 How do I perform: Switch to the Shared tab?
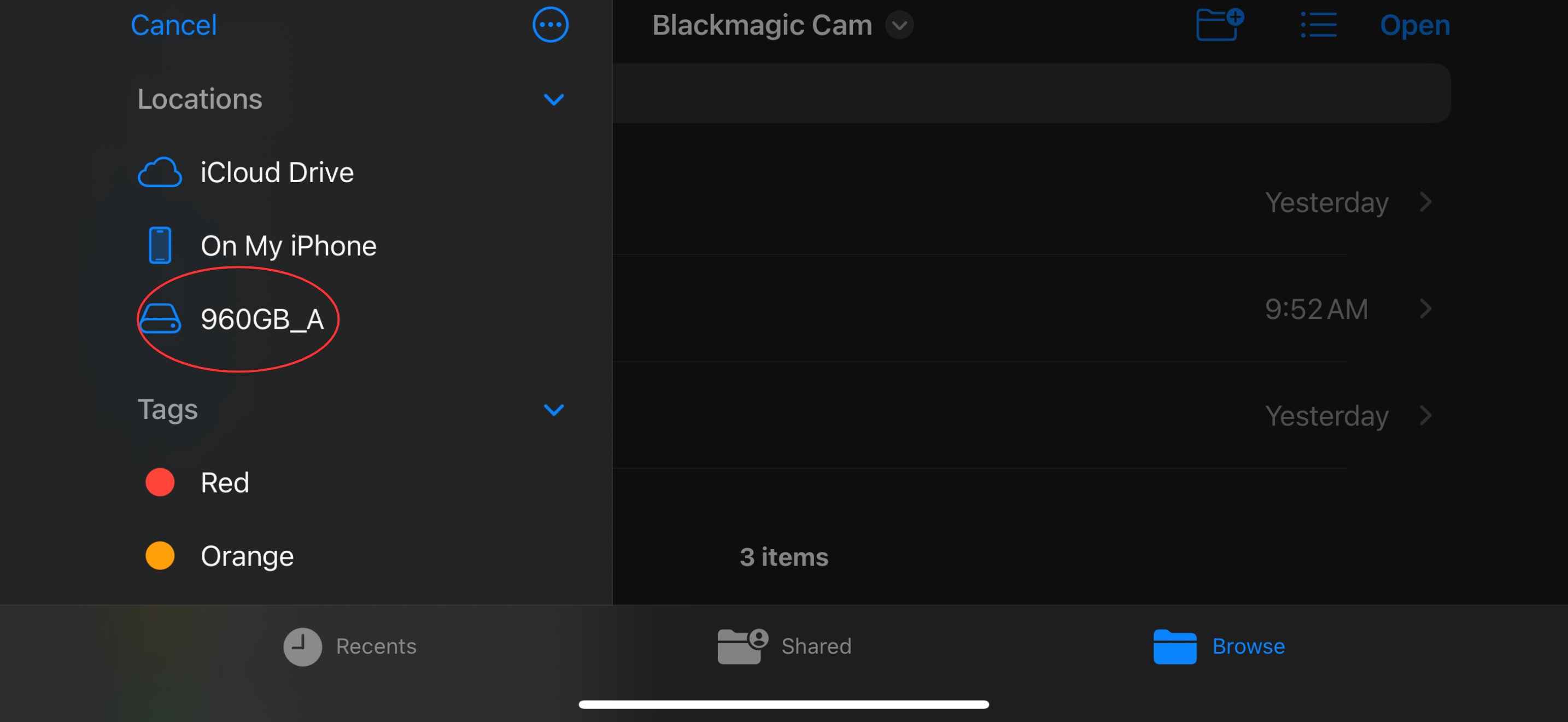[784, 646]
